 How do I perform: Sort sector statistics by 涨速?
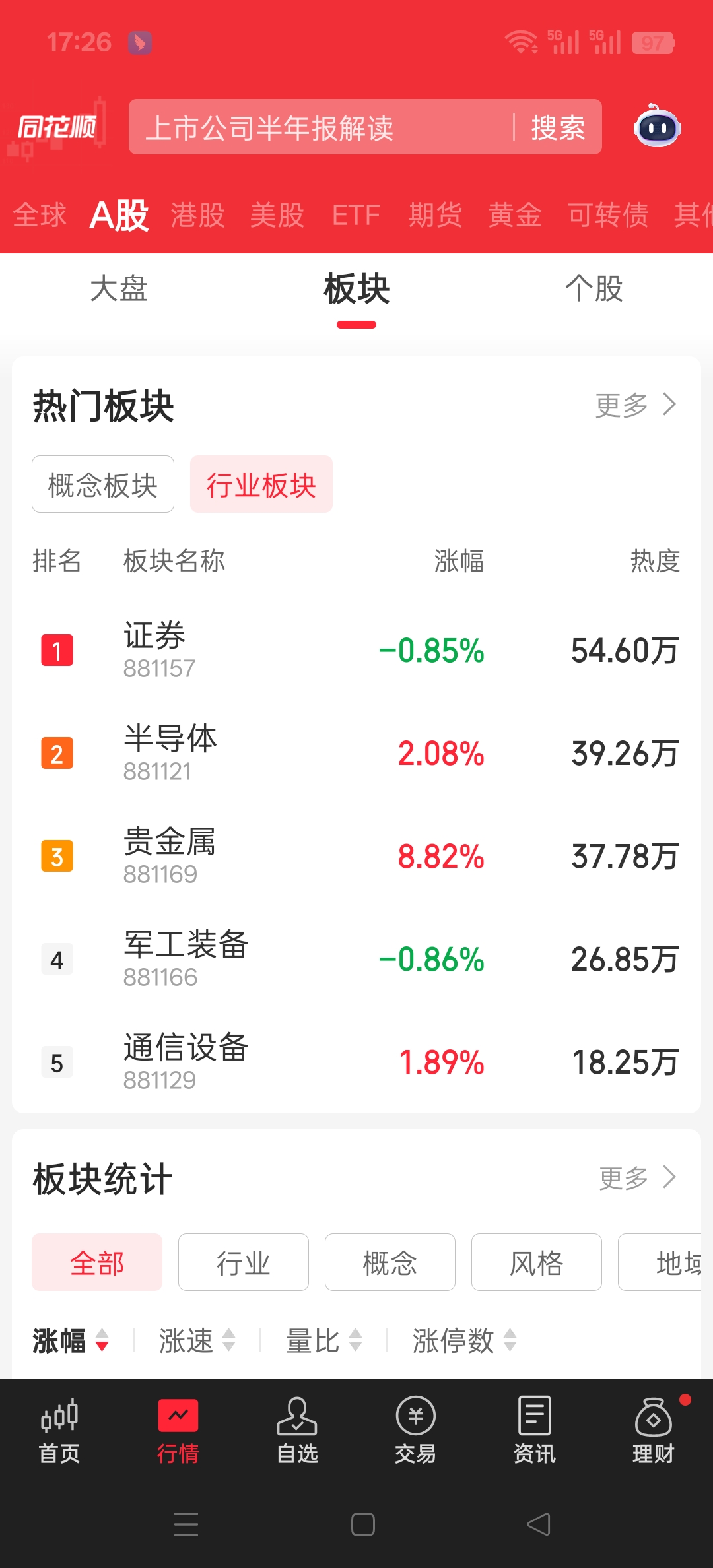(x=197, y=1340)
